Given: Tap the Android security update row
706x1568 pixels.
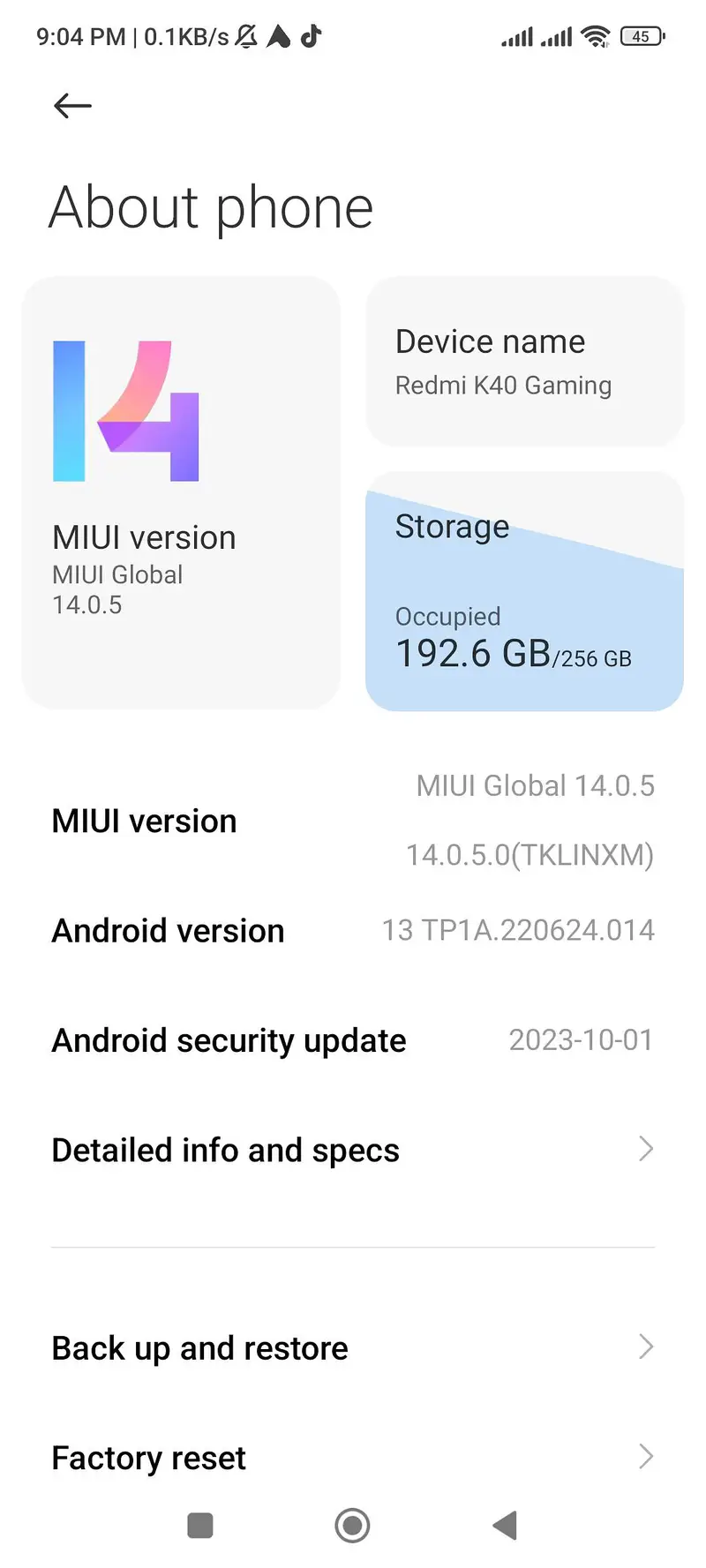Looking at the screenshot, I should tap(353, 1040).
